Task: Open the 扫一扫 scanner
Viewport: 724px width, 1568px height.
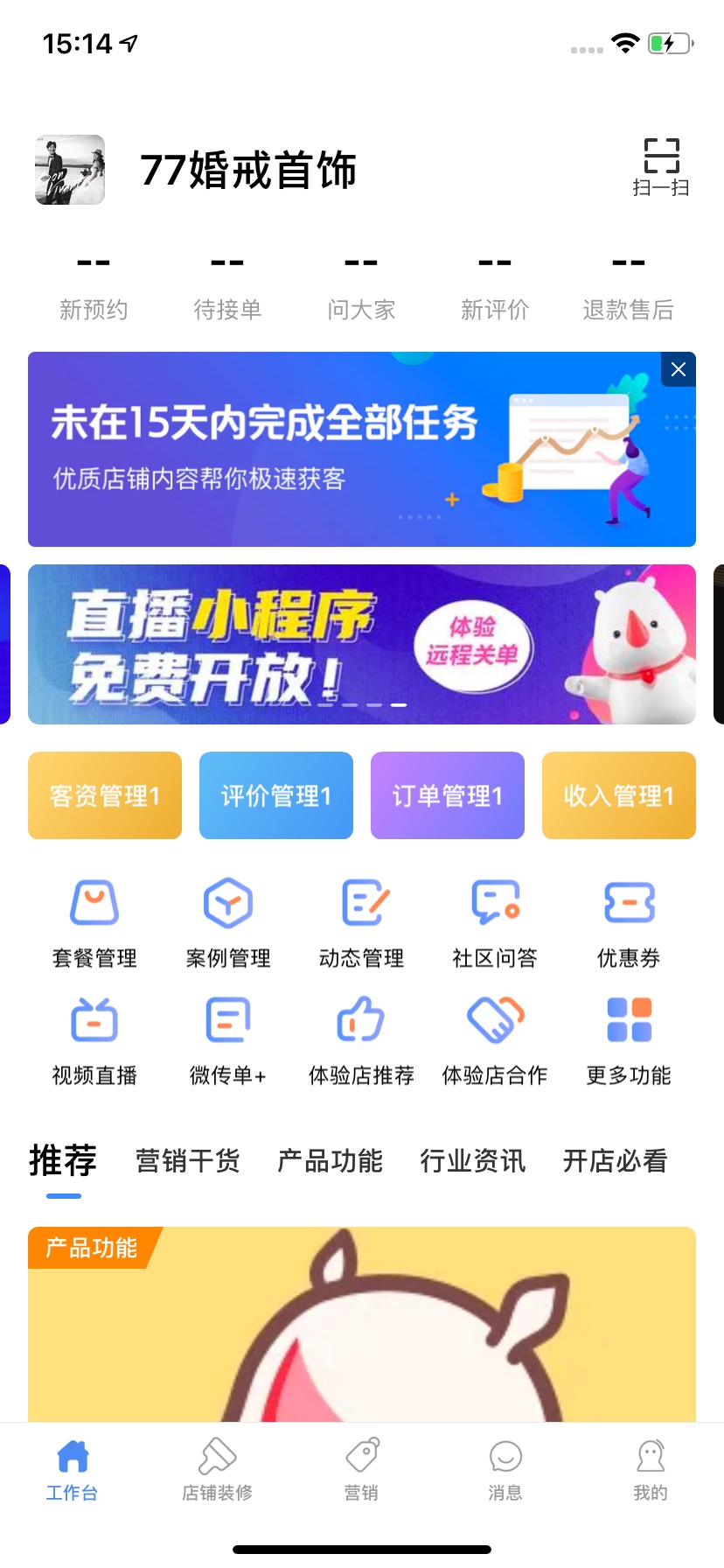Action: (x=661, y=166)
